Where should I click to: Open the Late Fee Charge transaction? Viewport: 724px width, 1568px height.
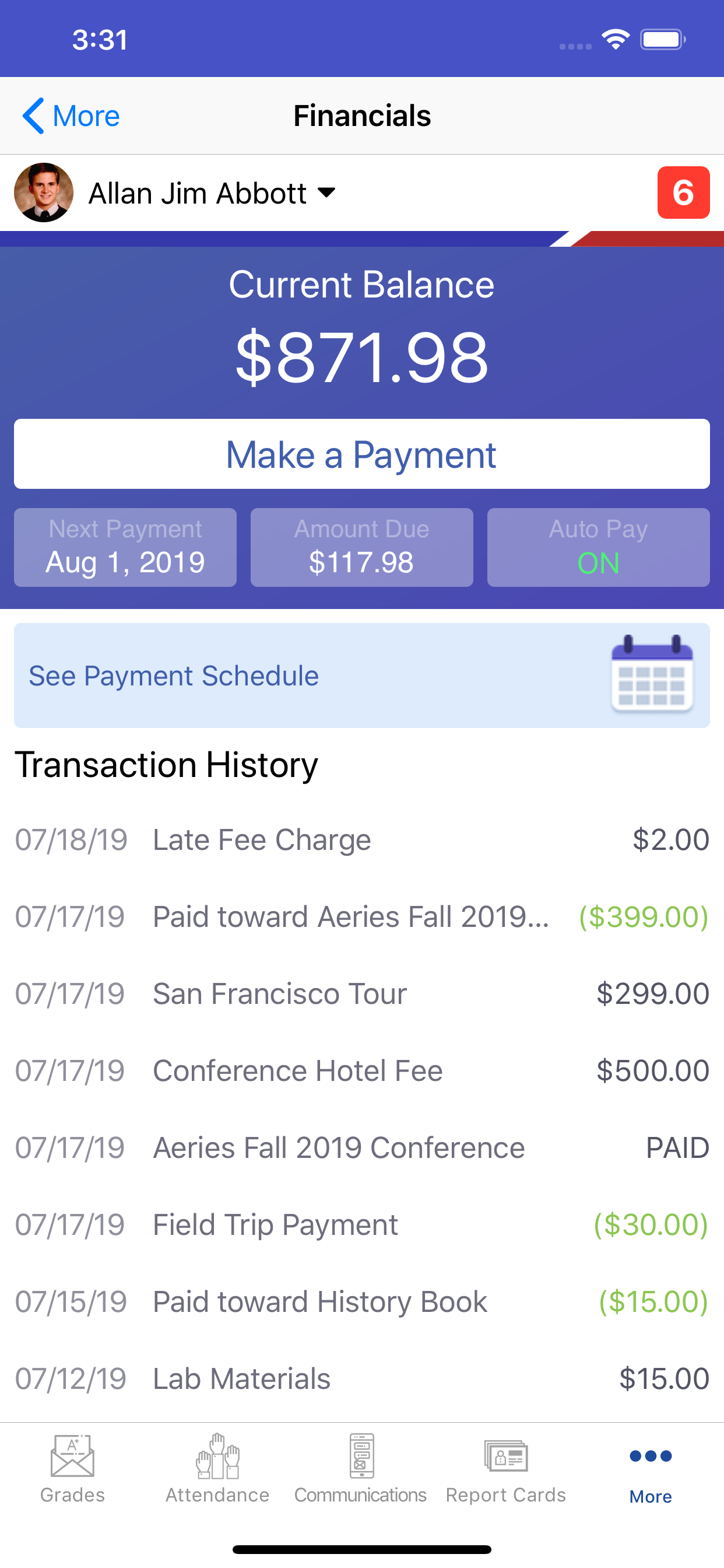tap(362, 840)
